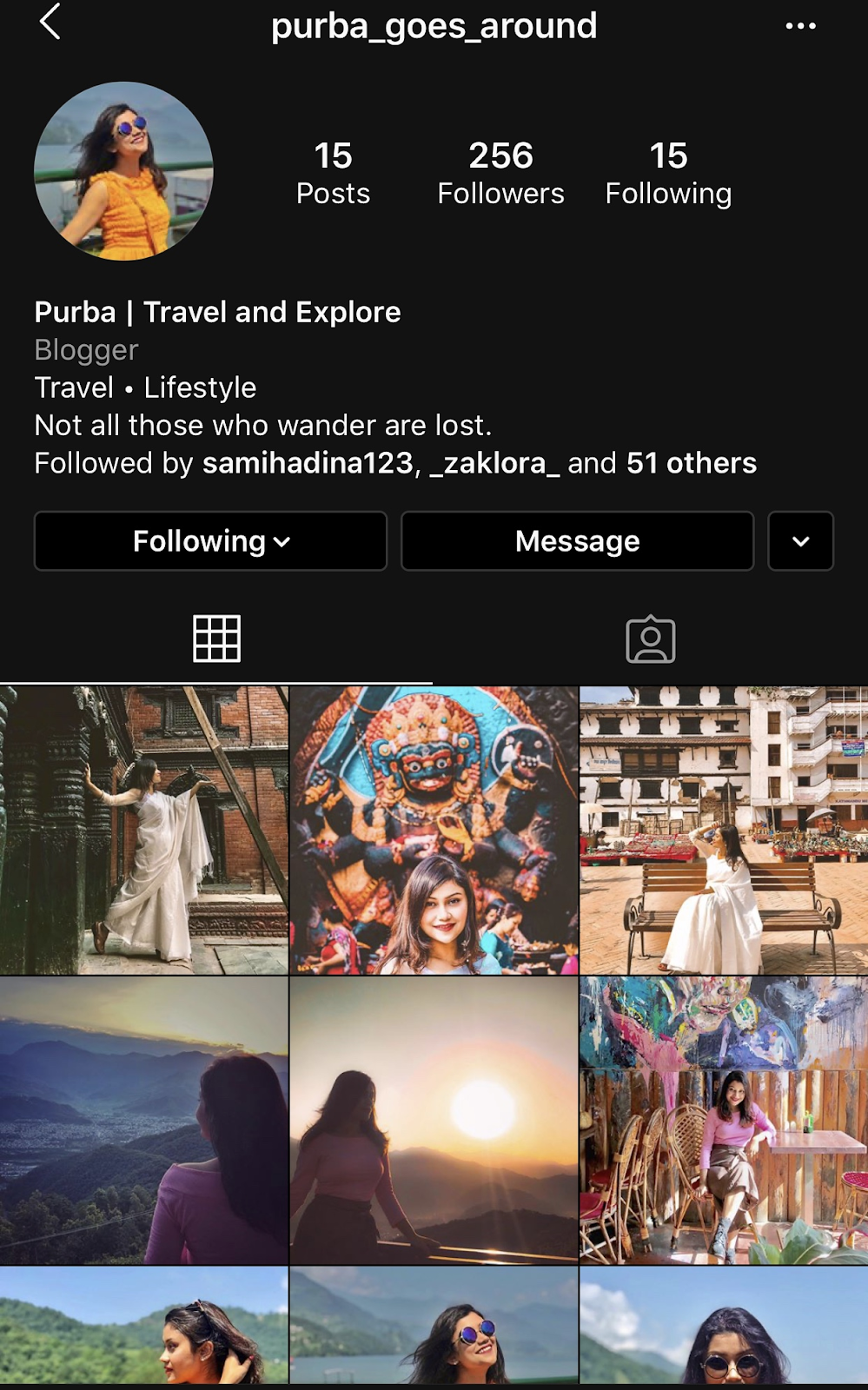868x1390 pixels.
Task: Switch to the tagged photos tab
Action: coord(650,639)
